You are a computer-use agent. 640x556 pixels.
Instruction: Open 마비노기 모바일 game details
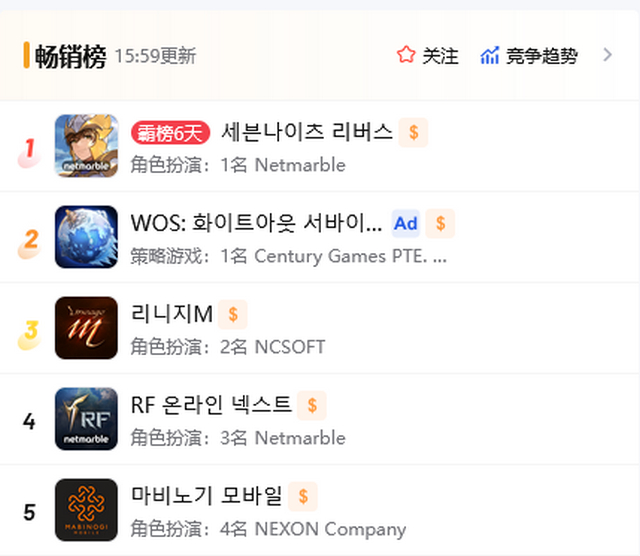207,496
